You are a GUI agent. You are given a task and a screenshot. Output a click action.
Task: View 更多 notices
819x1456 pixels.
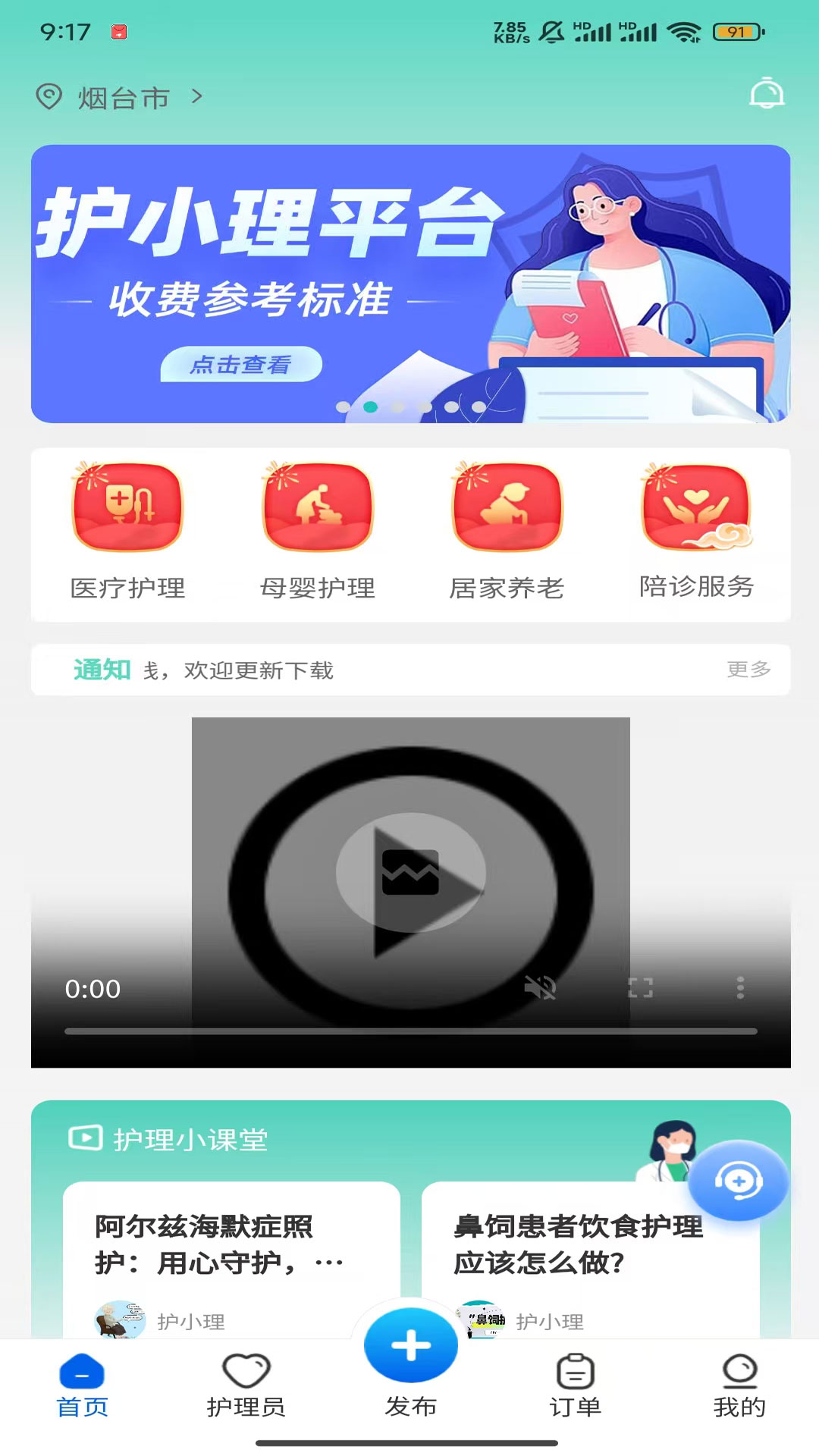click(748, 669)
